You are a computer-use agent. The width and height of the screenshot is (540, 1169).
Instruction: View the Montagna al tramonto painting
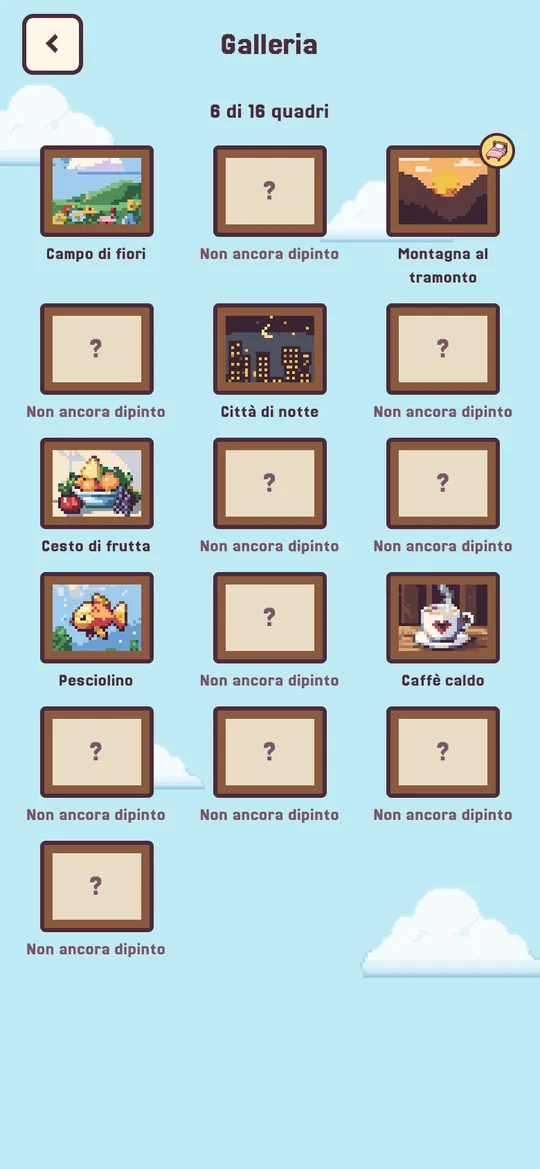pos(443,192)
